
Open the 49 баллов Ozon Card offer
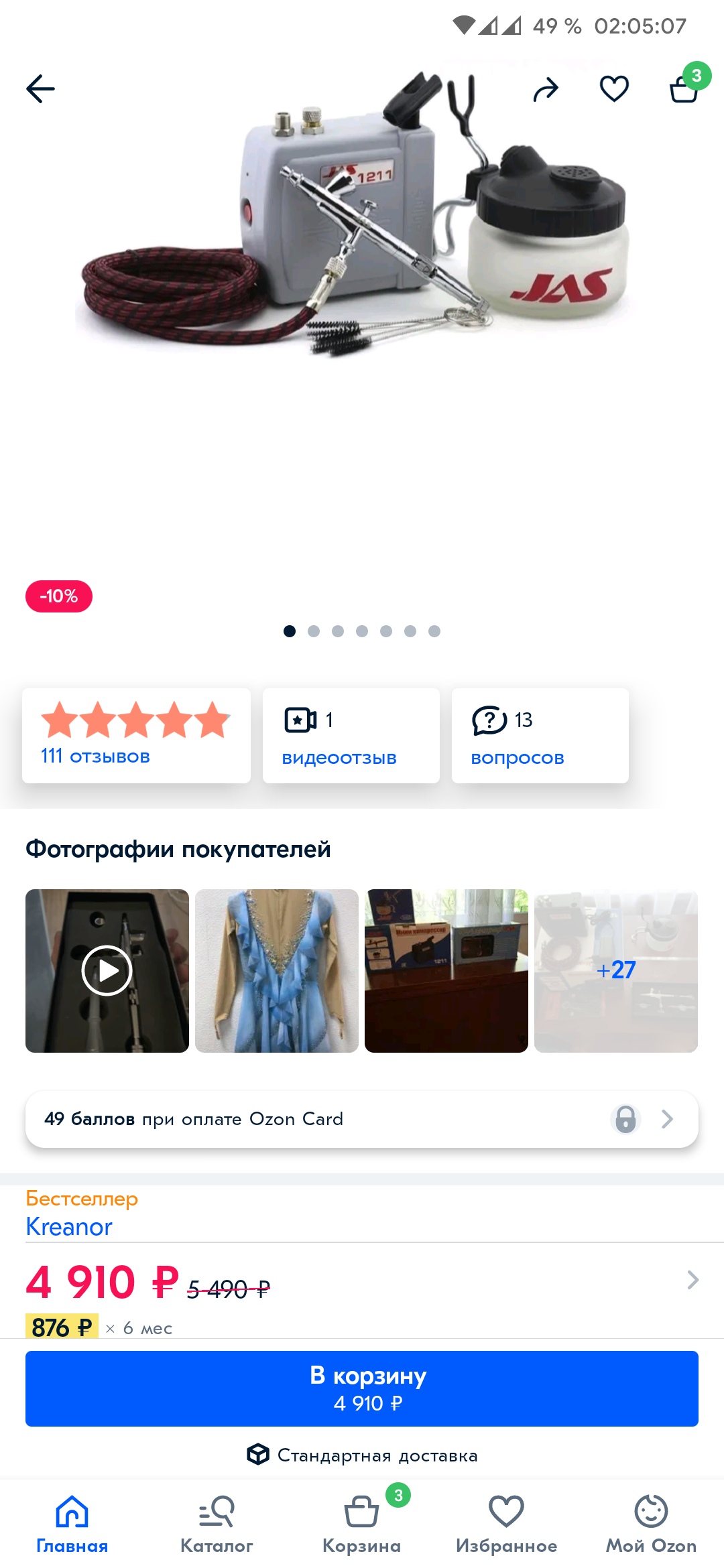pos(362,1119)
